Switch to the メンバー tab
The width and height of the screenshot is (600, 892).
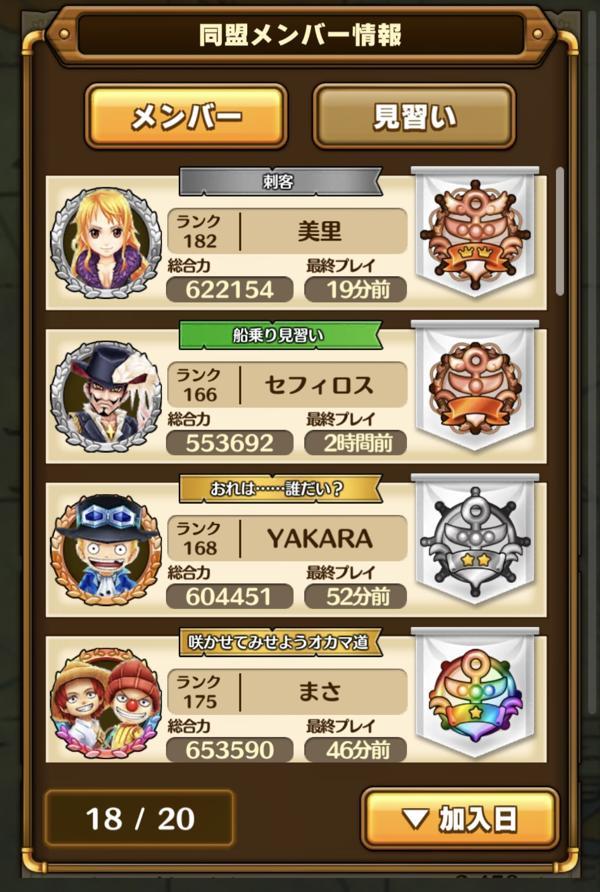[x=186, y=117]
